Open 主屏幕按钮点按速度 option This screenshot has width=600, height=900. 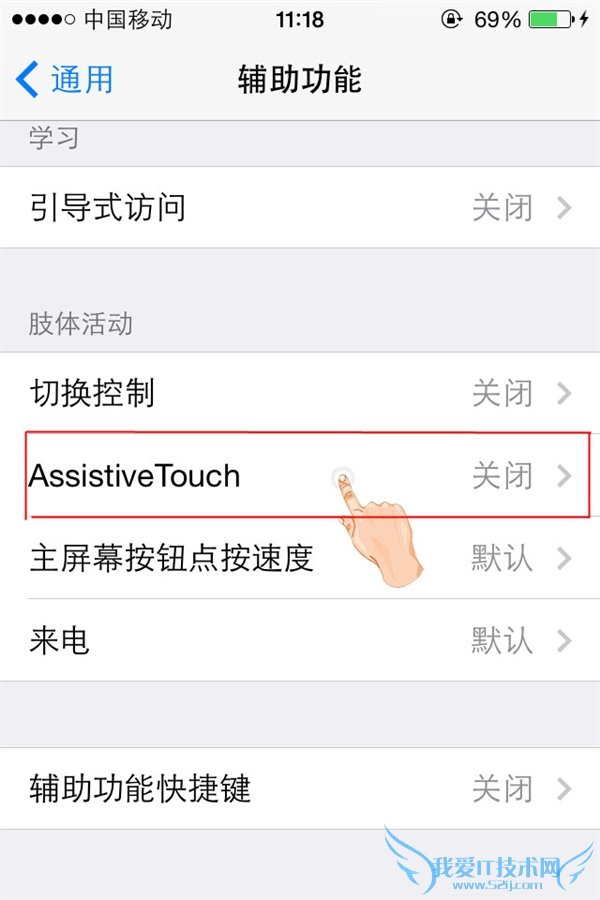(300, 558)
